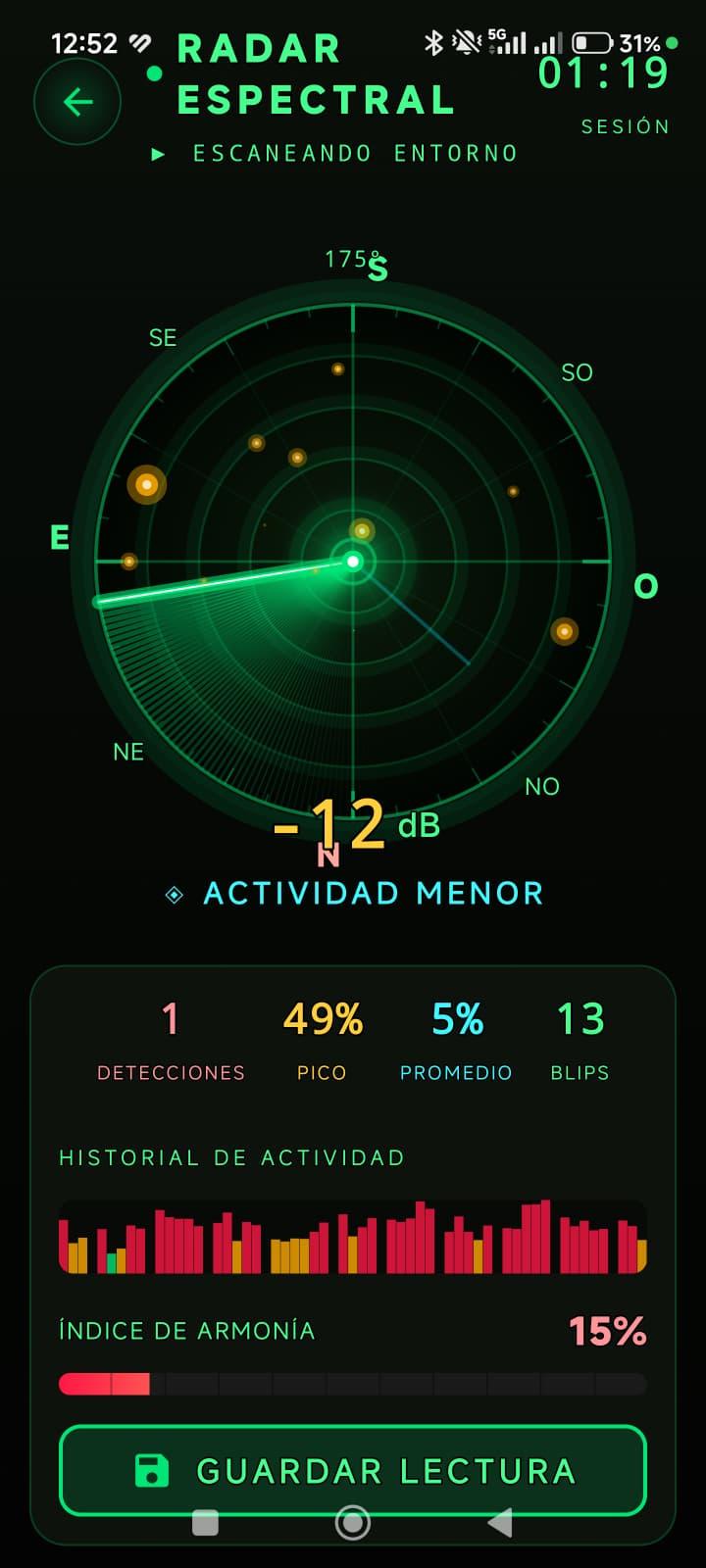Viewport: 706px width, 1568px height.
Task: Tap the system back triangle in navigation bar
Action: (500, 1522)
